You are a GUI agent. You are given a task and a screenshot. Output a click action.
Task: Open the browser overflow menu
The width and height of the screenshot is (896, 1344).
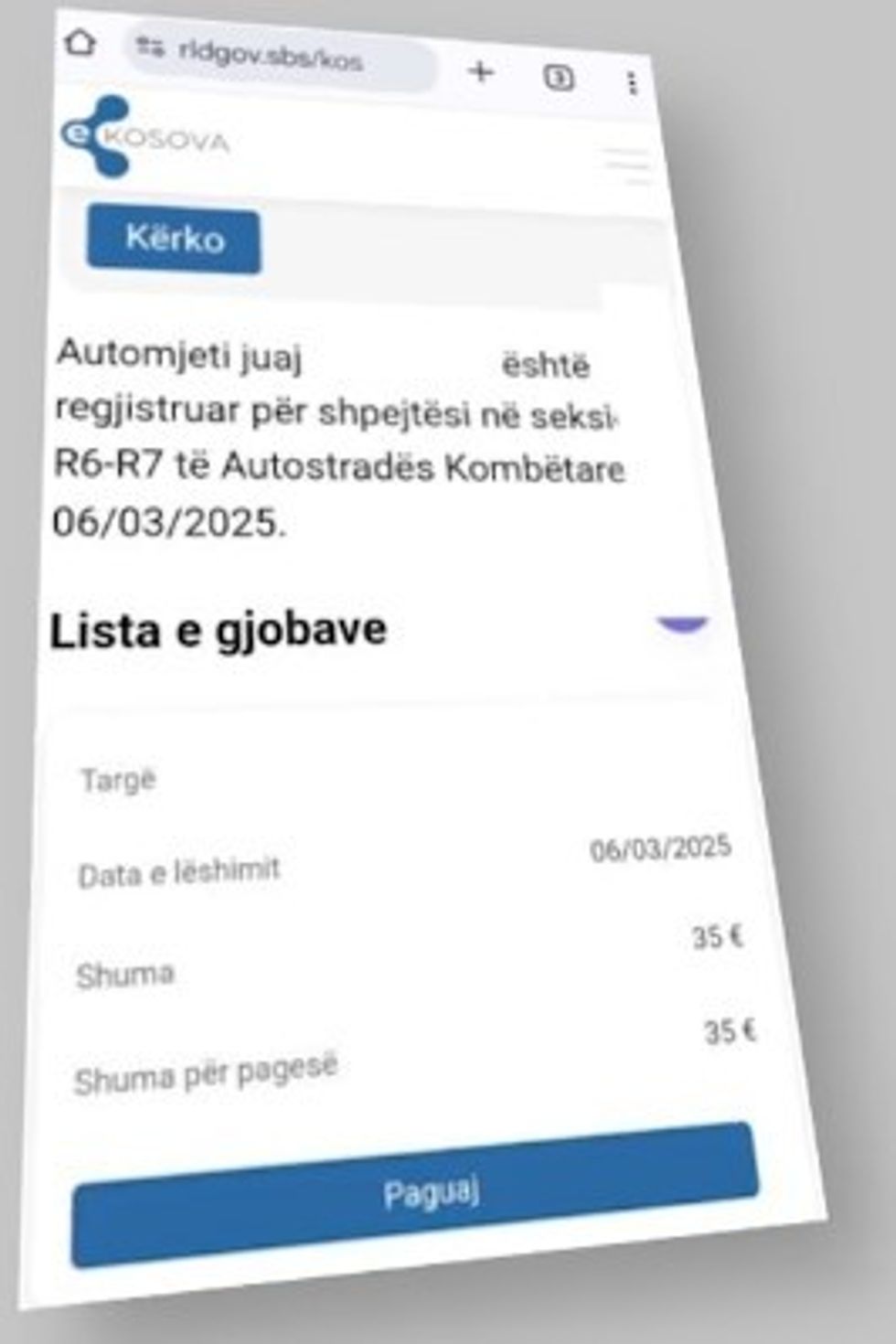coord(632,83)
